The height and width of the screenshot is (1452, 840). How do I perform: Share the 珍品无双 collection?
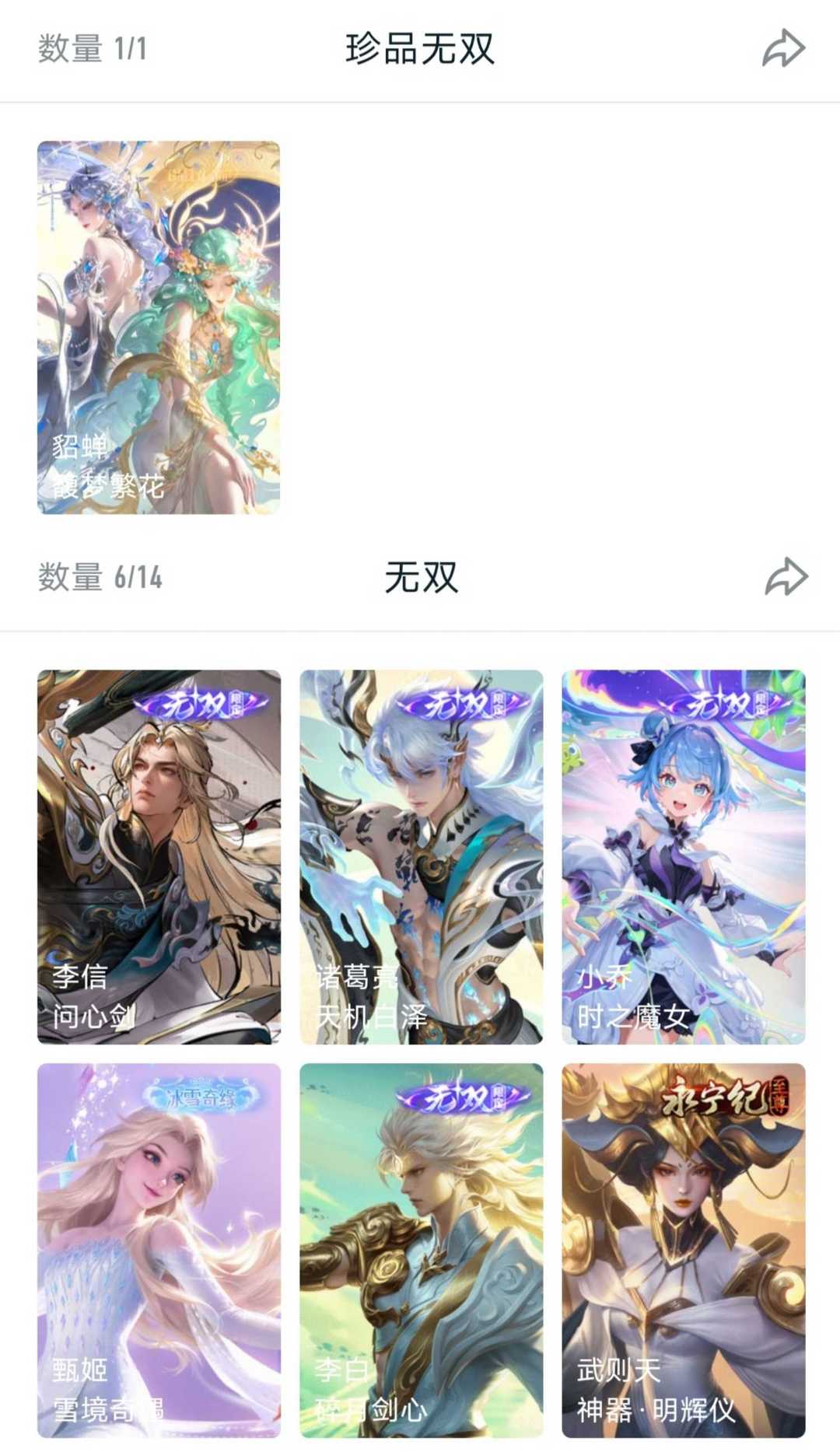783,49
